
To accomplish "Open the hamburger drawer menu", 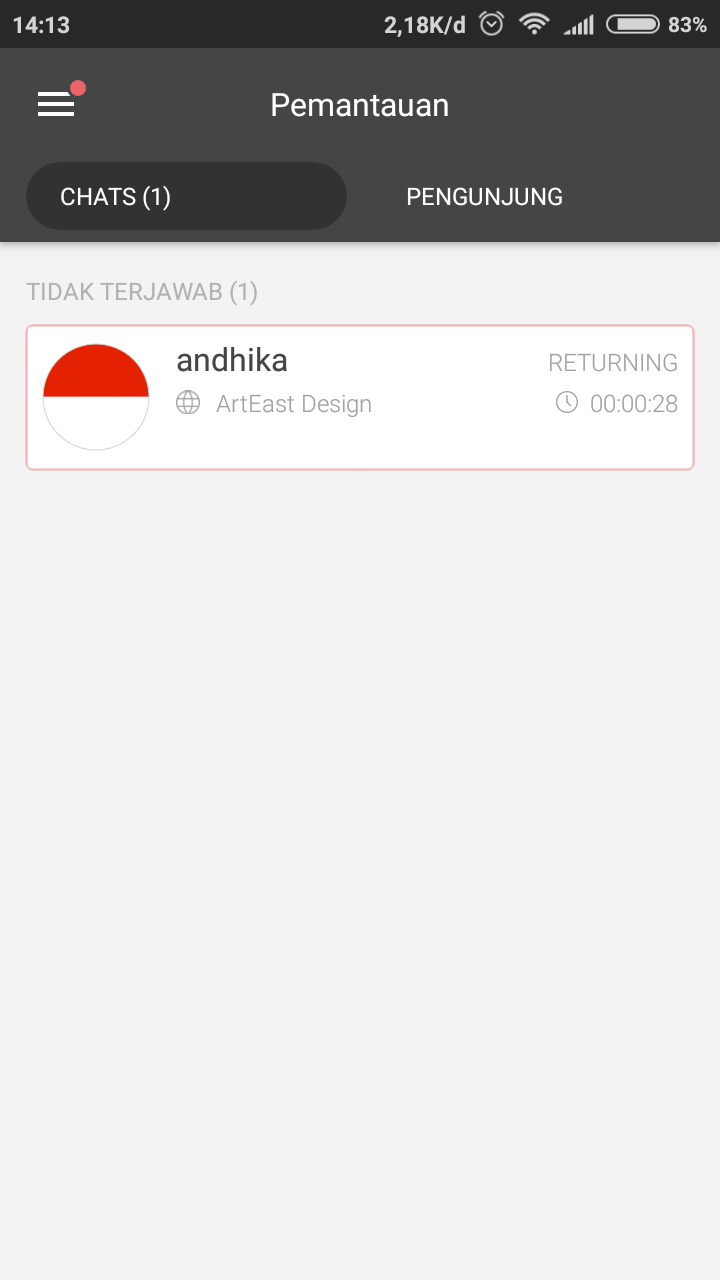I will point(56,104).
